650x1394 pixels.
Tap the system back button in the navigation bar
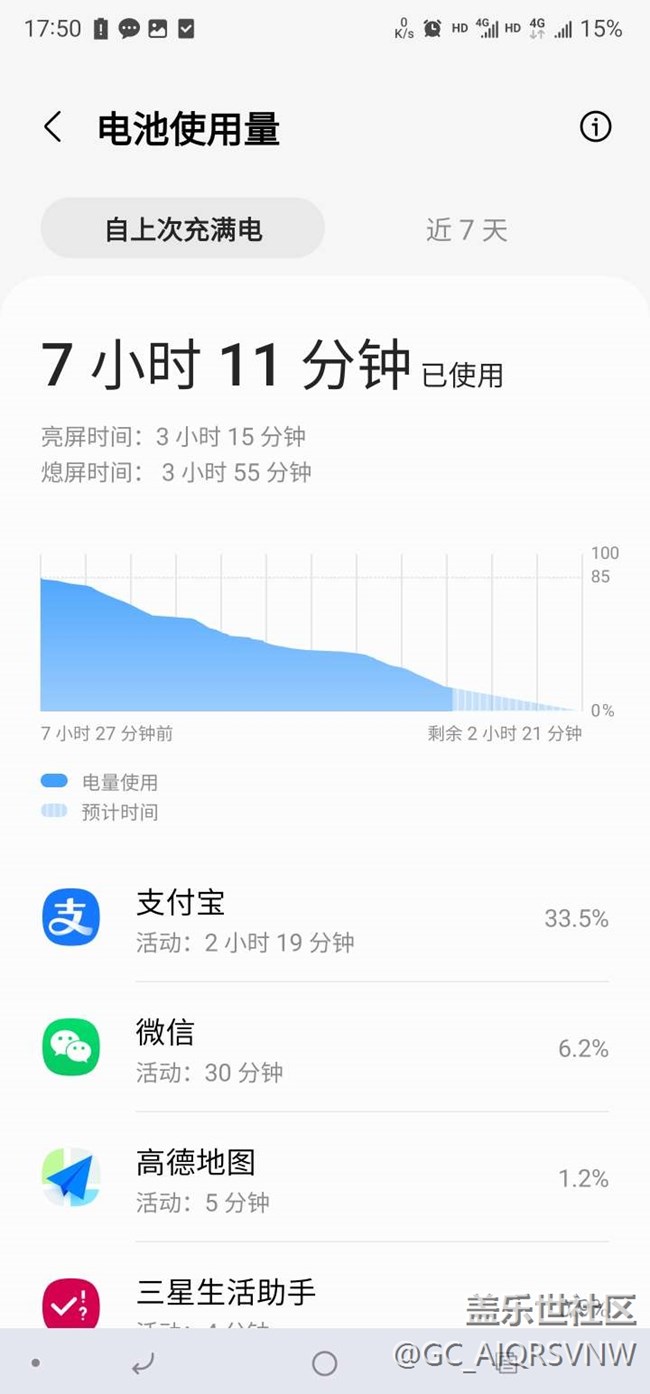point(143,1362)
